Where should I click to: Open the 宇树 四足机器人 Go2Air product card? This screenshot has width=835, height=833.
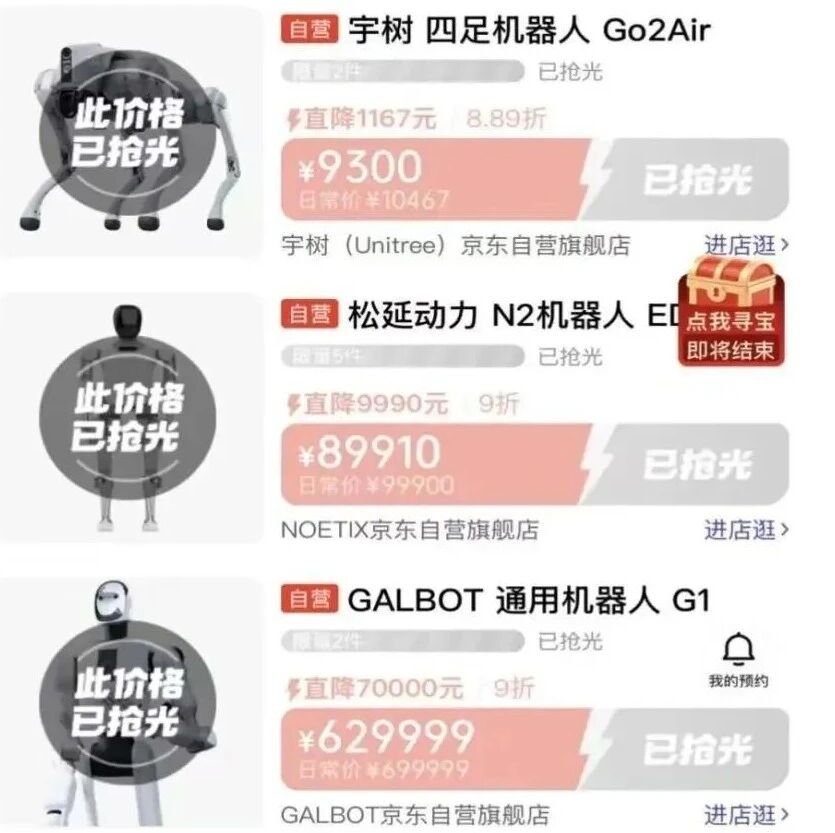coord(528,30)
